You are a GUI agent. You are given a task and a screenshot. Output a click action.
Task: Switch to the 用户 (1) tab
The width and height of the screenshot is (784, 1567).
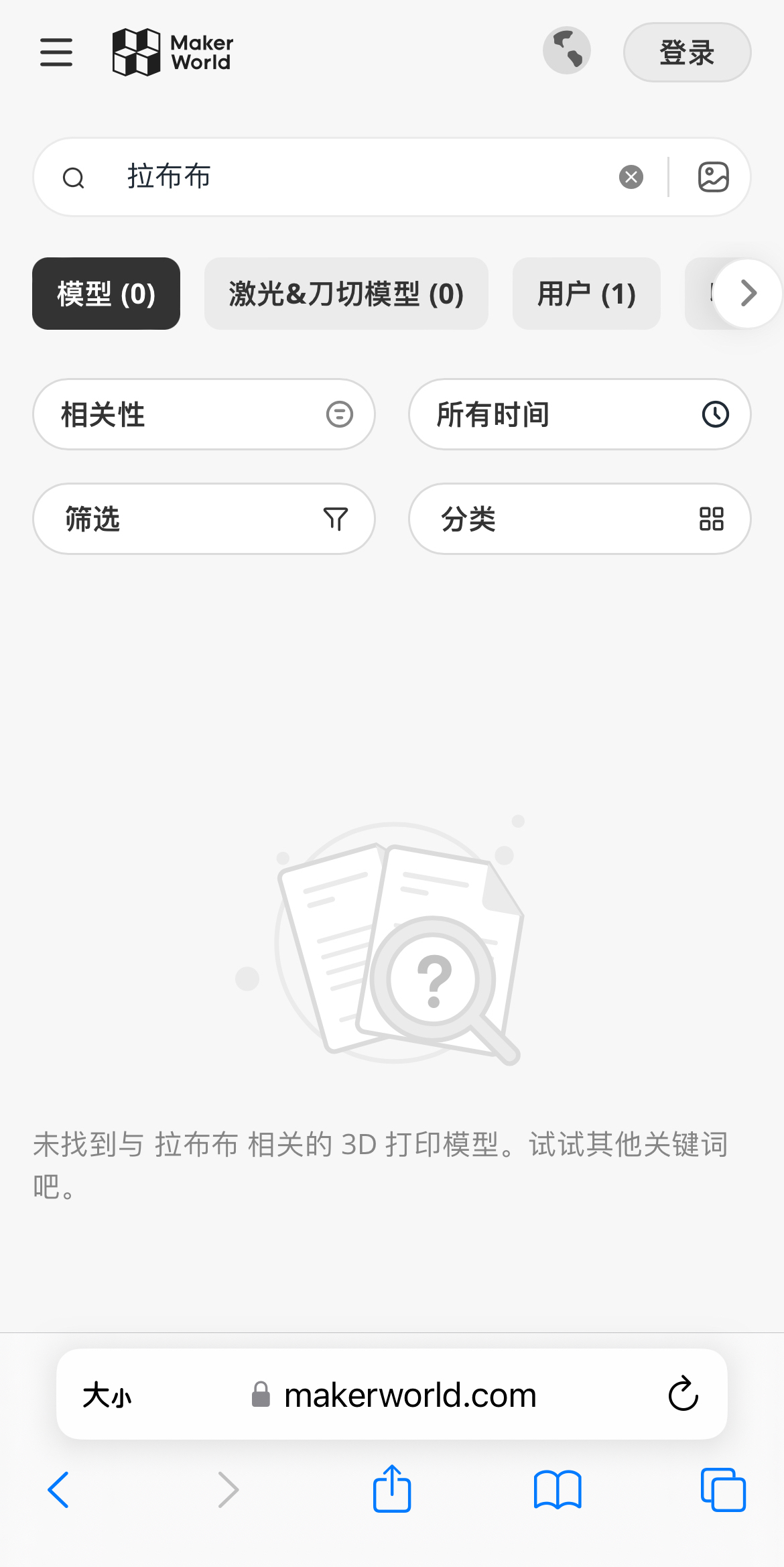[x=586, y=294]
